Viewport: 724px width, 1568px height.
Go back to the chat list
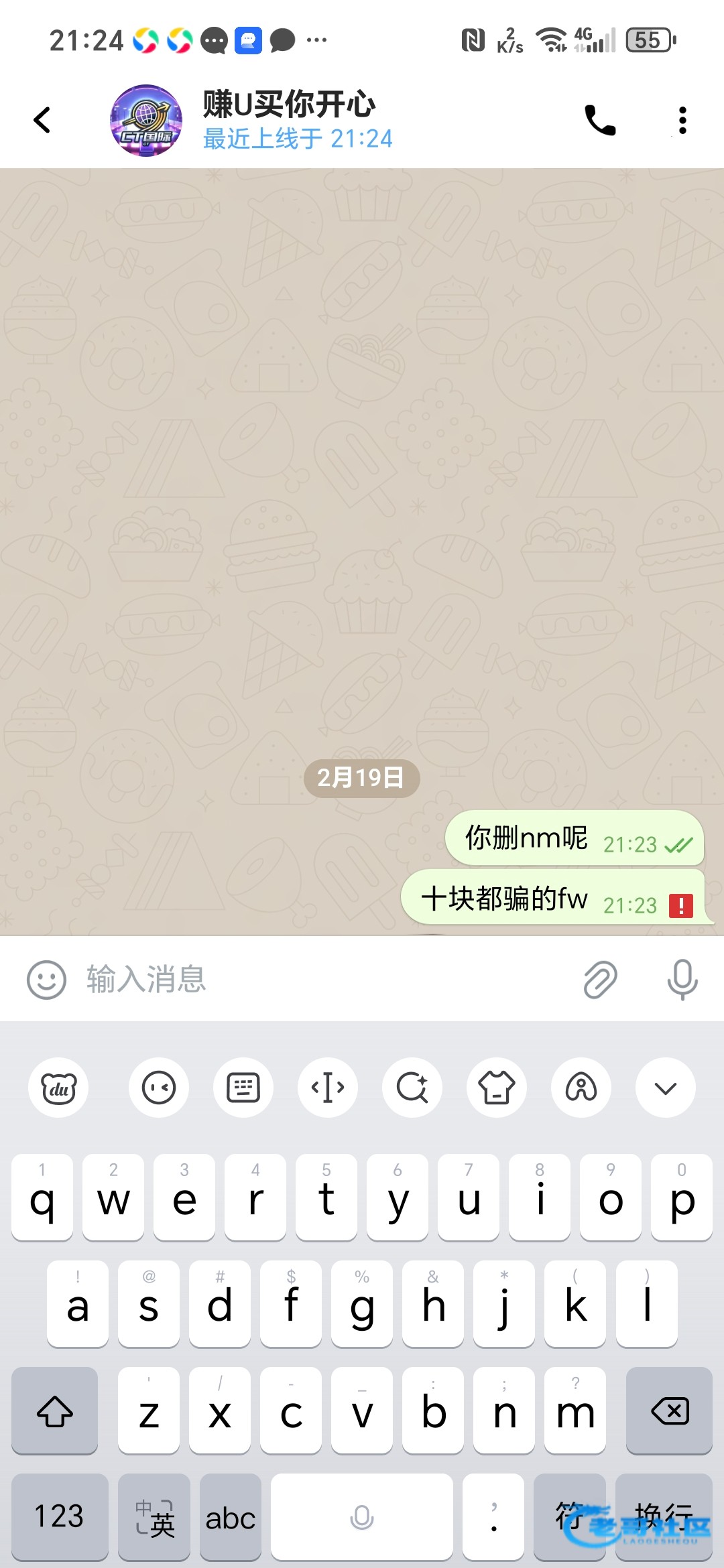(42, 121)
